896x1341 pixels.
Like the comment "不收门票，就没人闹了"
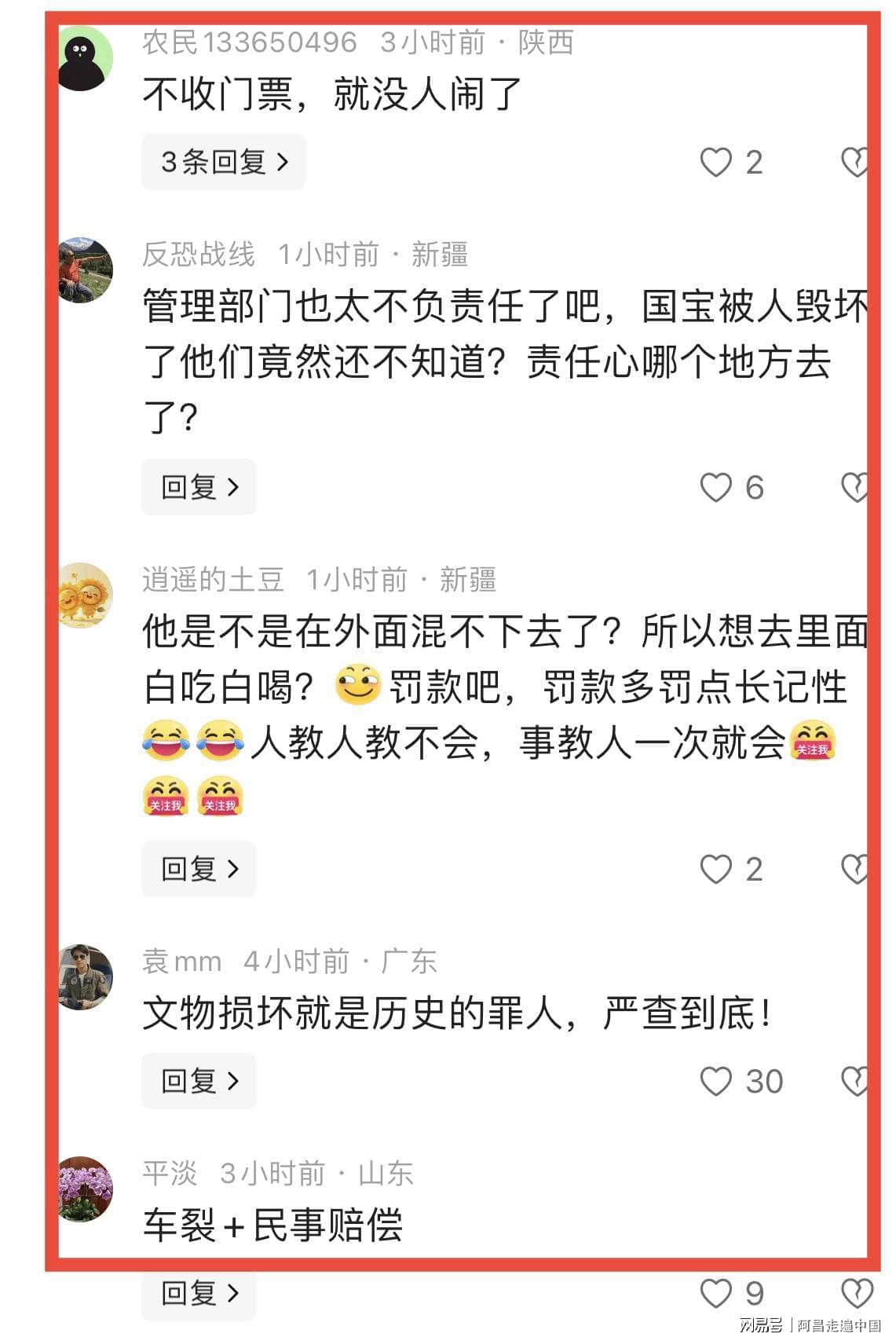[715, 163]
